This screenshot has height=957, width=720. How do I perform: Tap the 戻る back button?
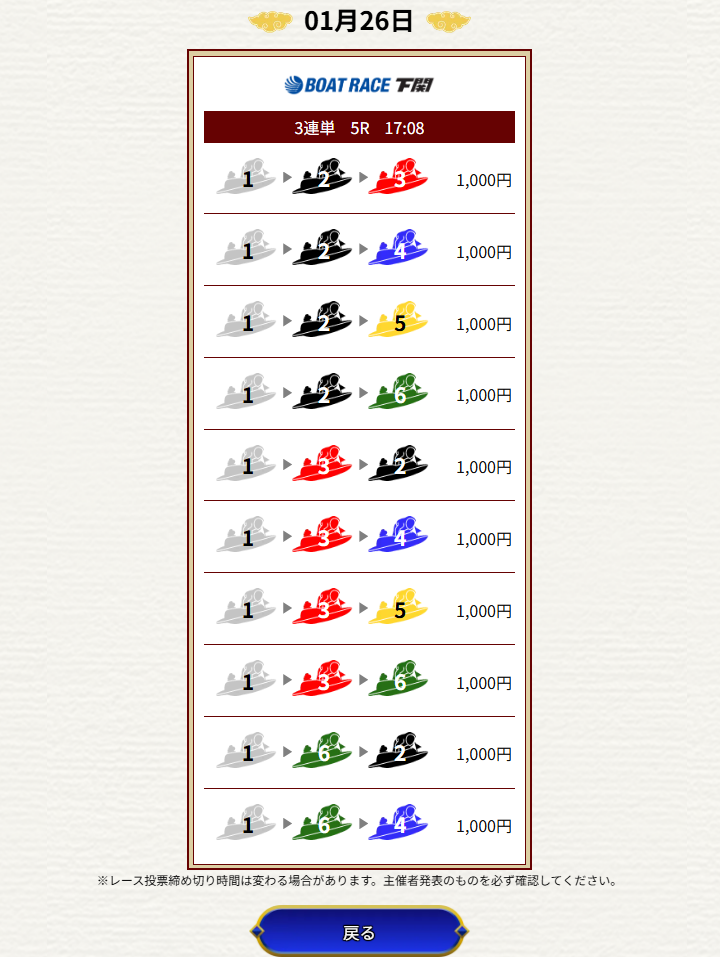click(359, 932)
